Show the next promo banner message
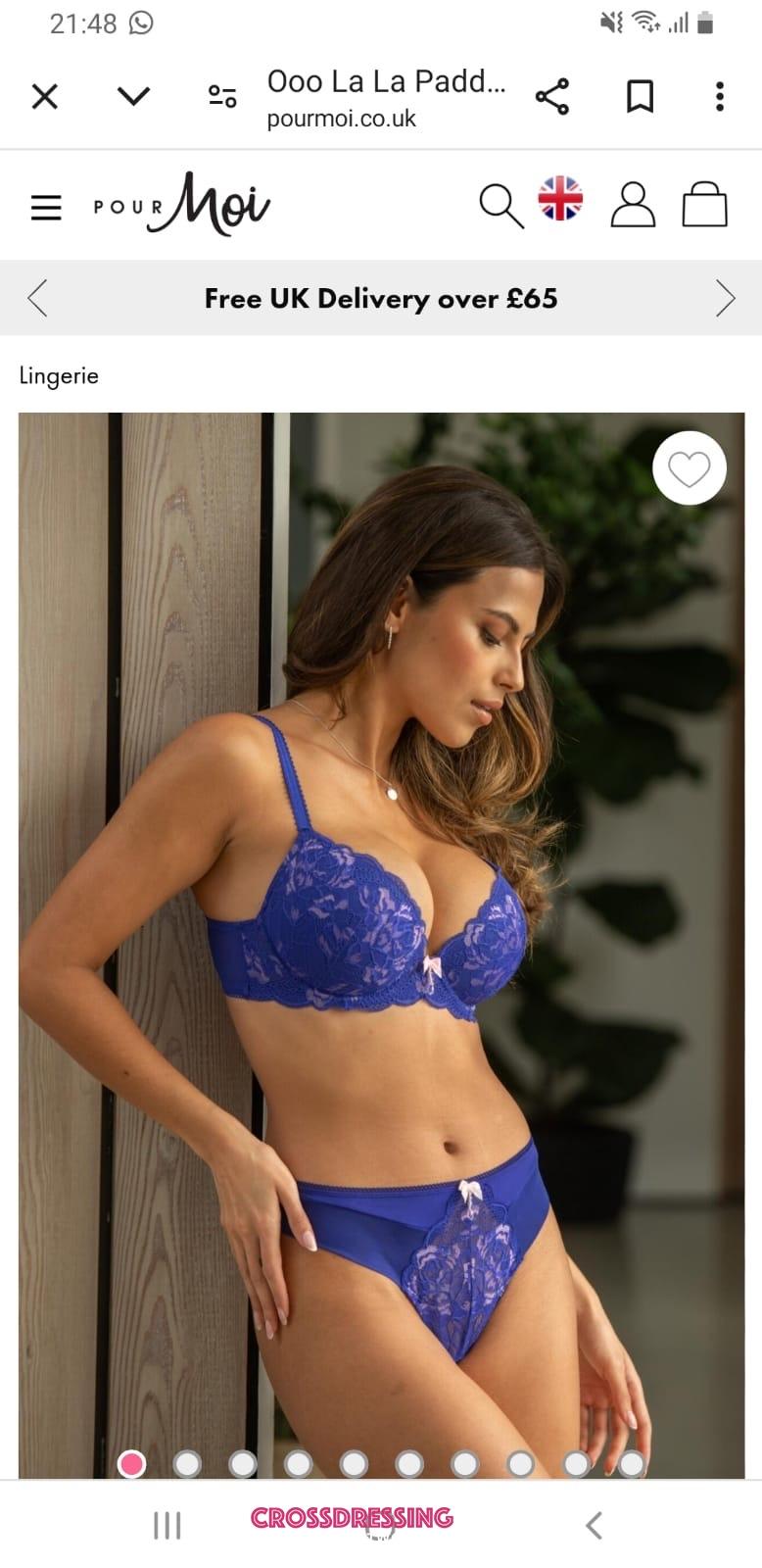This screenshot has width=762, height=1568. tap(725, 298)
